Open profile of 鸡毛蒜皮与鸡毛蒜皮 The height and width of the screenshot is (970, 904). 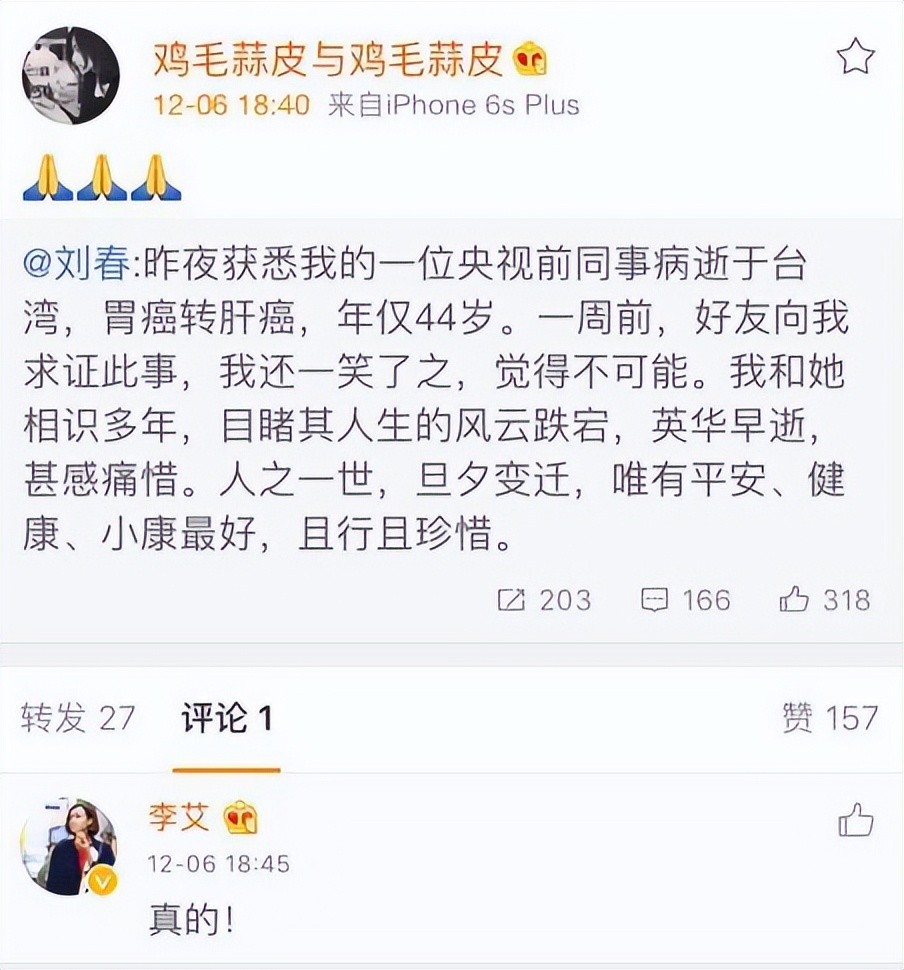[x=328, y=60]
